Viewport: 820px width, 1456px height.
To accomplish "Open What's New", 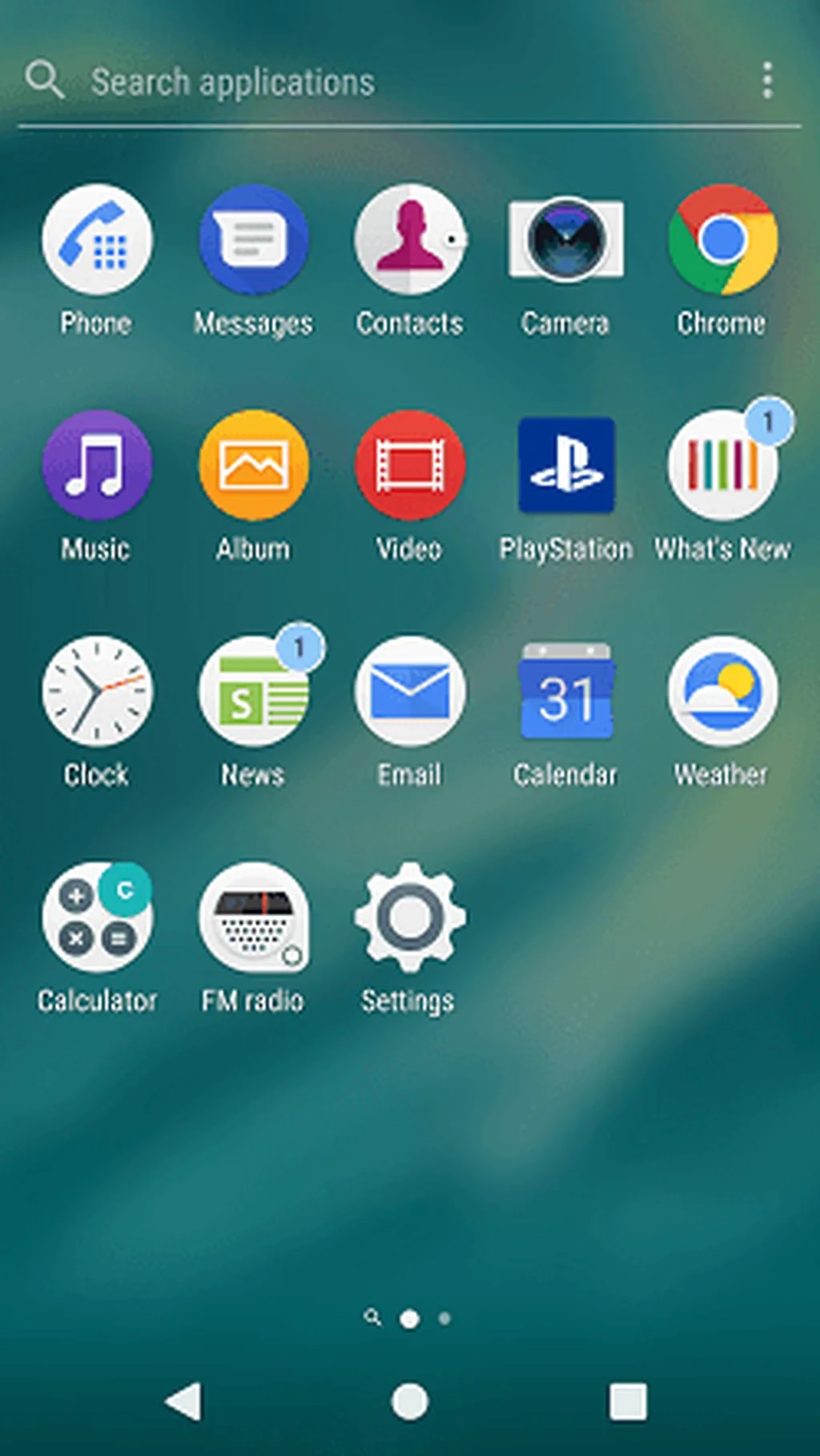I will click(722, 466).
